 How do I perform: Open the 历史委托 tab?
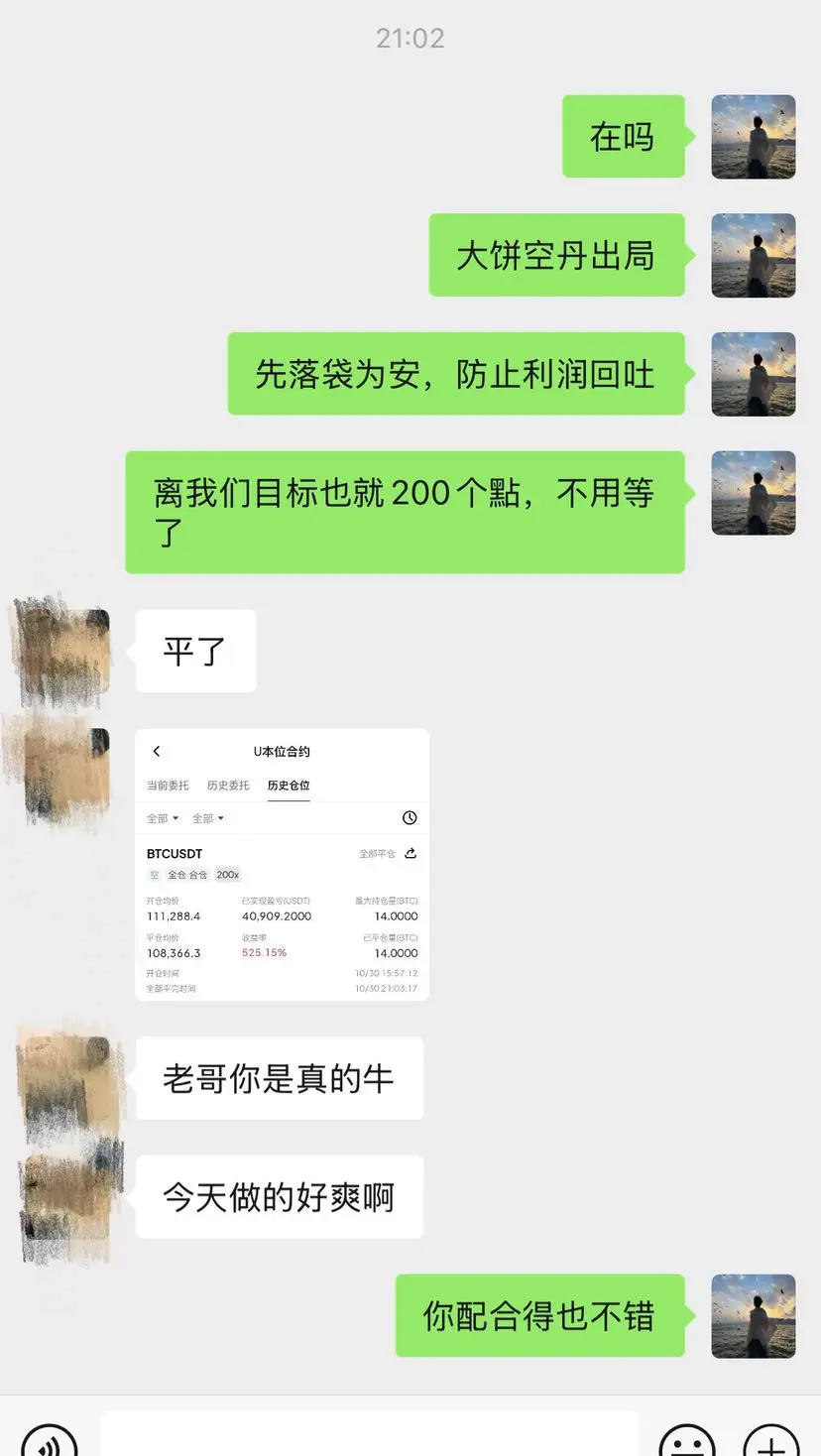click(x=227, y=785)
